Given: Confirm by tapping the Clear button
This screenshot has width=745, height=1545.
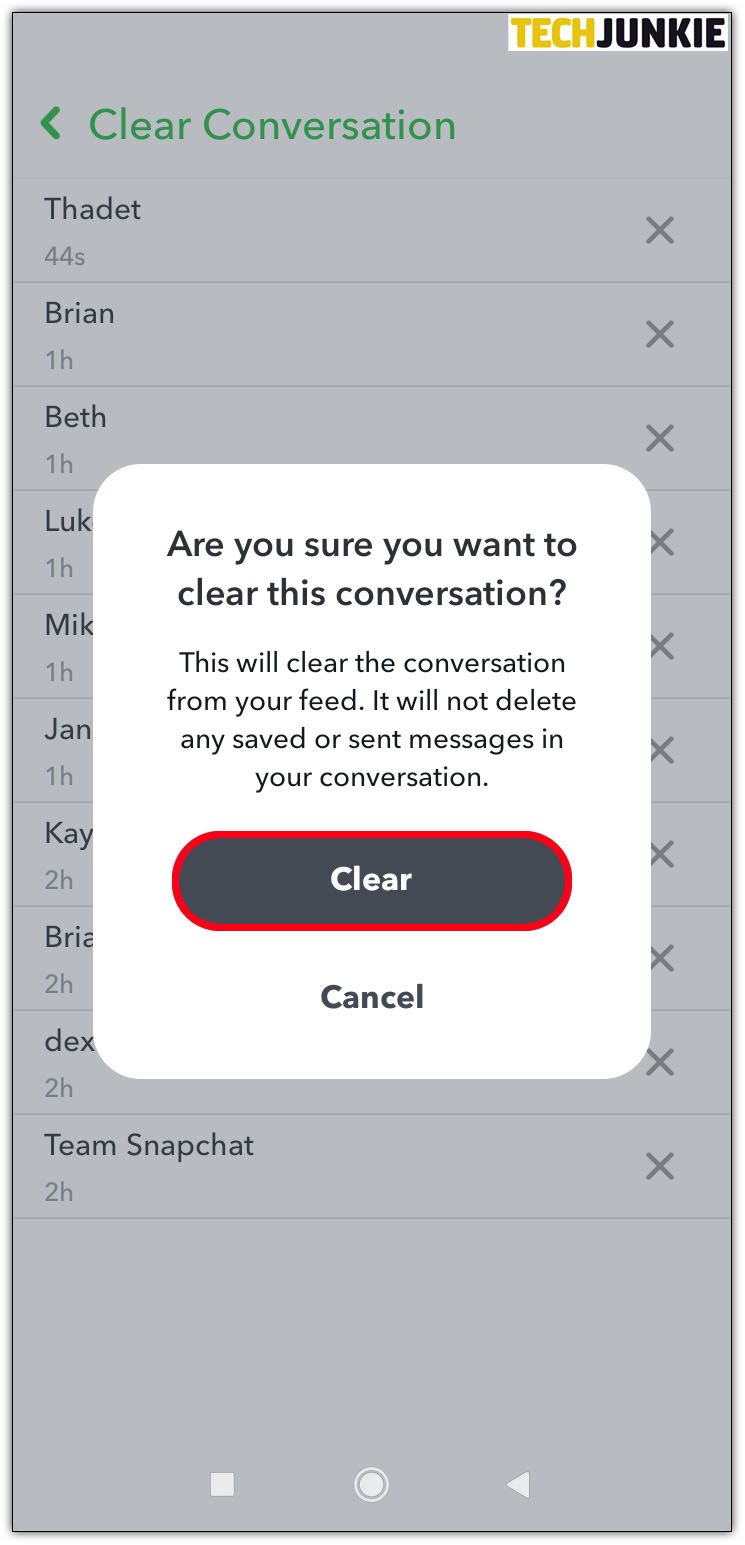Looking at the screenshot, I should 371,880.
